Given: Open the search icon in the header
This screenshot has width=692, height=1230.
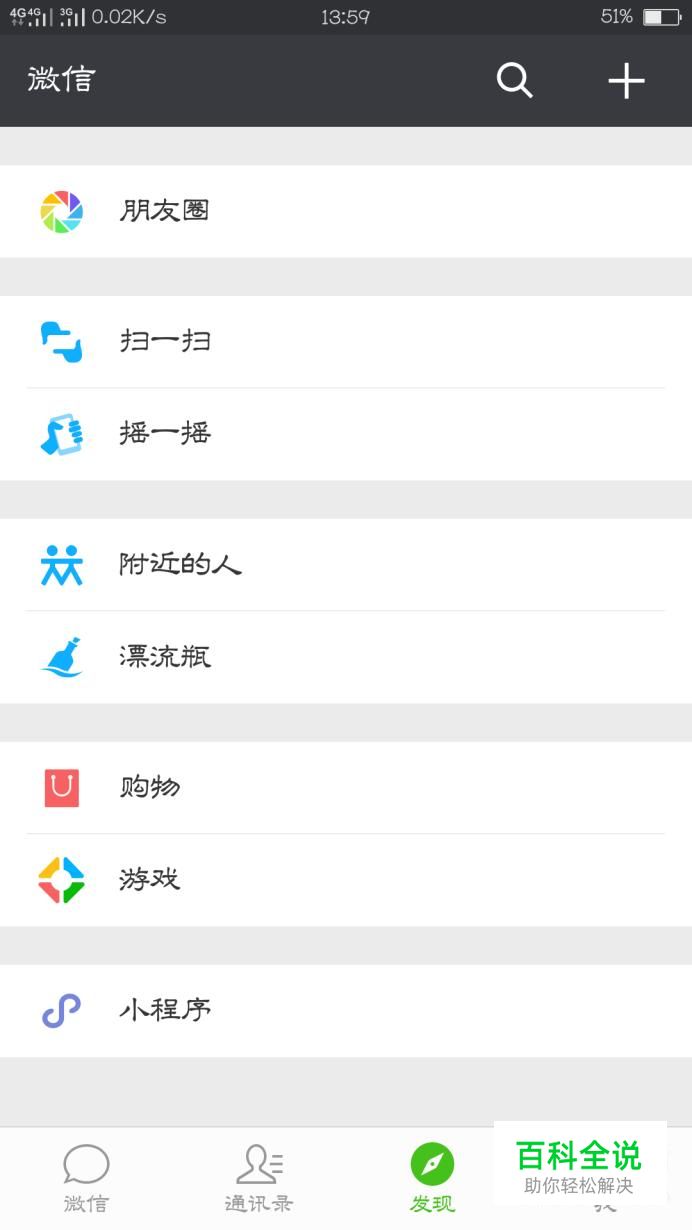Looking at the screenshot, I should point(514,81).
